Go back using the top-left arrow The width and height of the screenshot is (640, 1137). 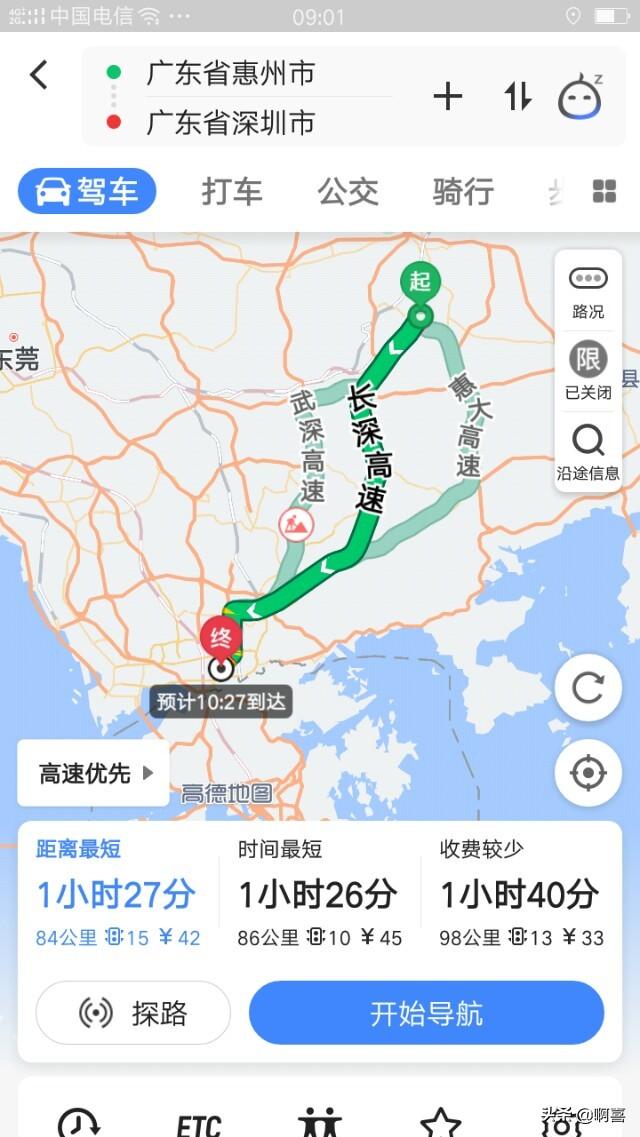pos(39,75)
